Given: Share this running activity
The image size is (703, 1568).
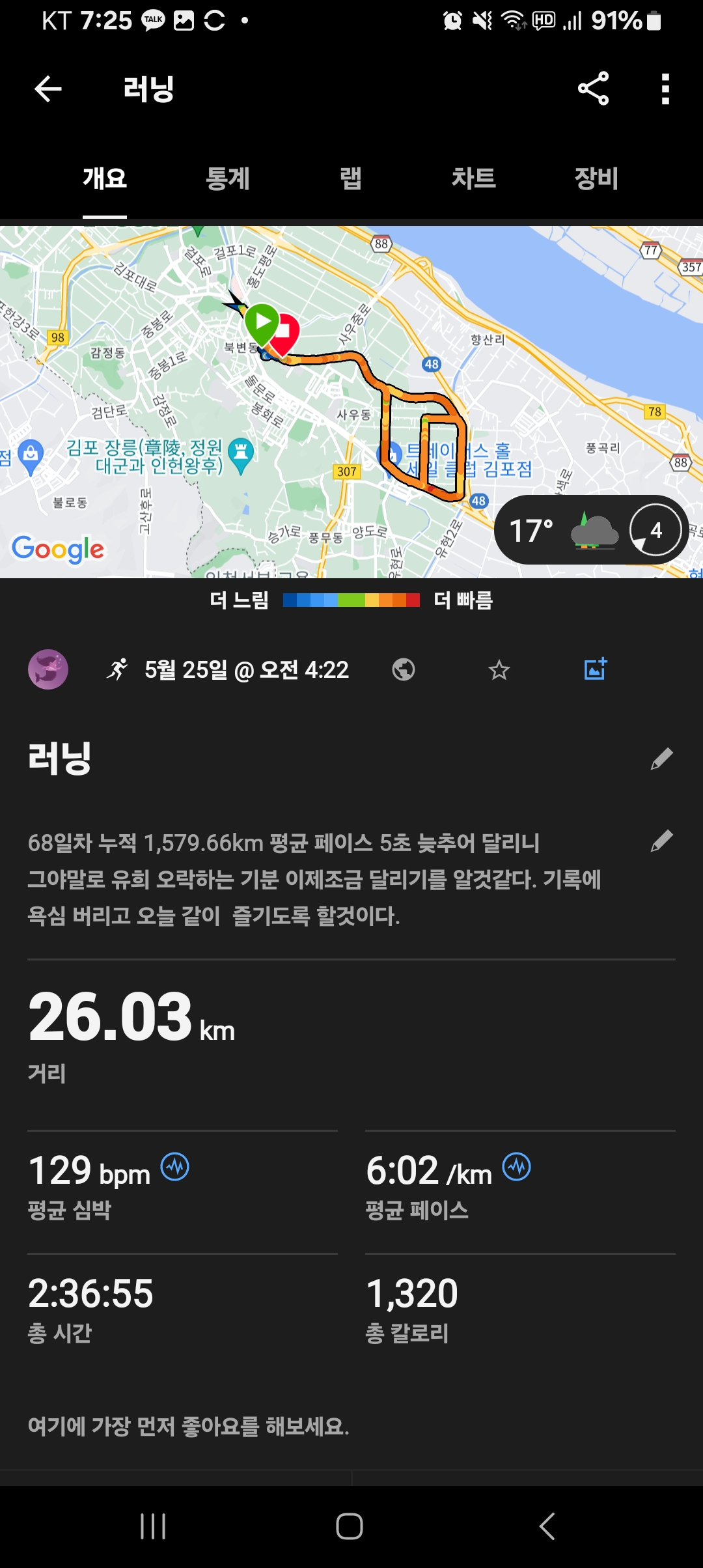Looking at the screenshot, I should click(593, 89).
